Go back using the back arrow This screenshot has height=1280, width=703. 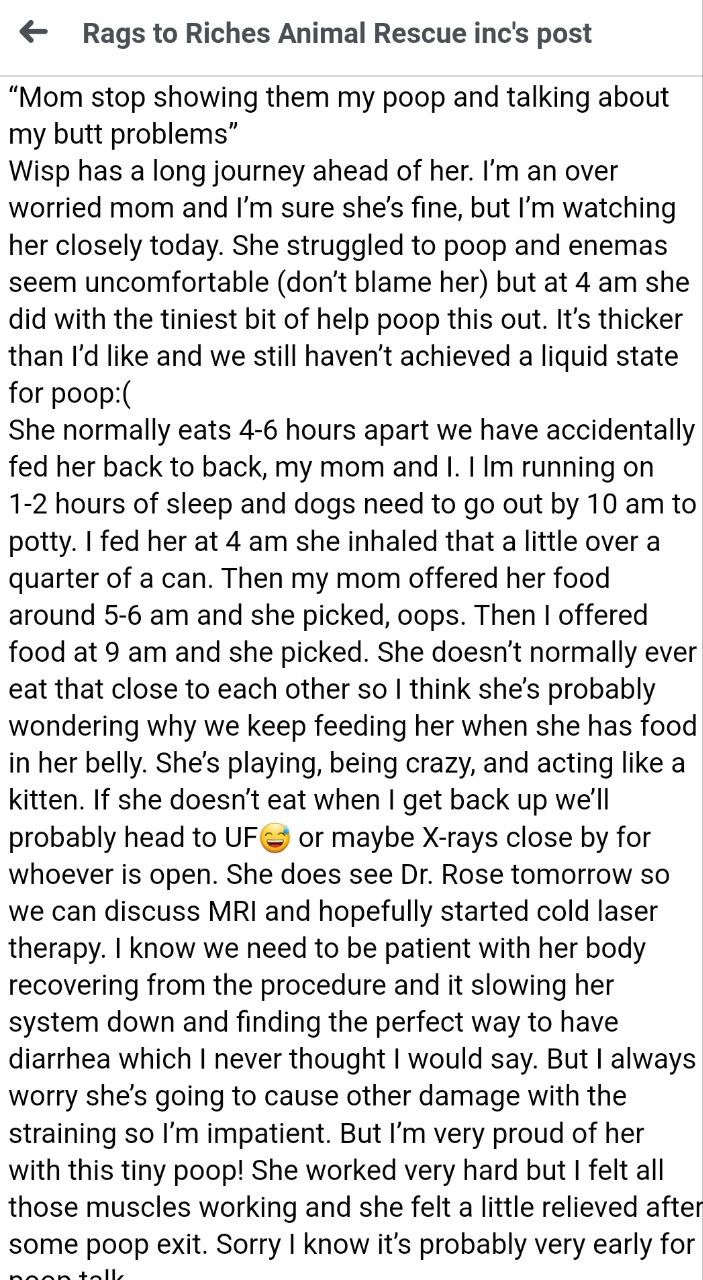34,33
